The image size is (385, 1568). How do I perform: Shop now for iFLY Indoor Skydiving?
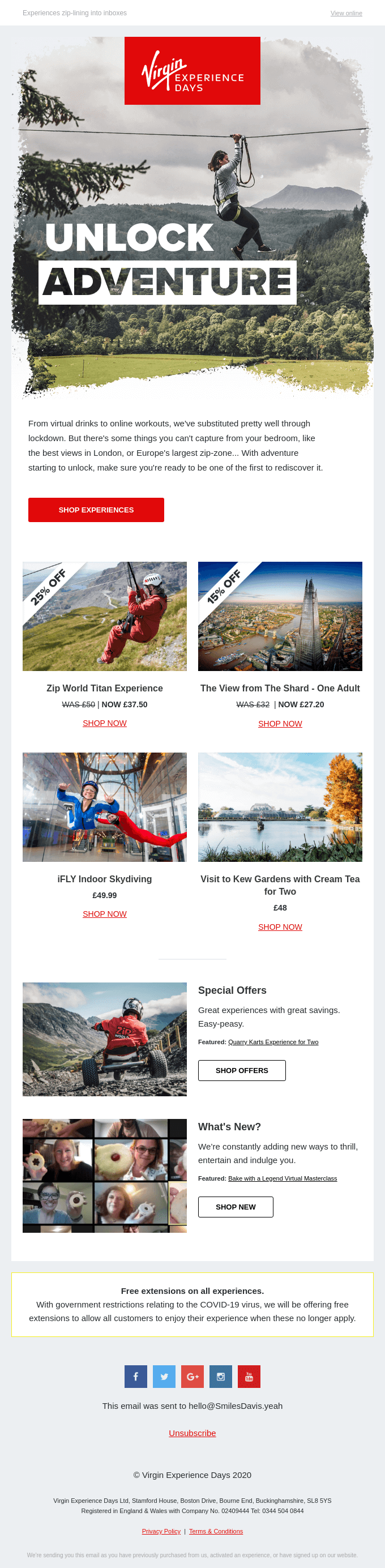(105, 913)
